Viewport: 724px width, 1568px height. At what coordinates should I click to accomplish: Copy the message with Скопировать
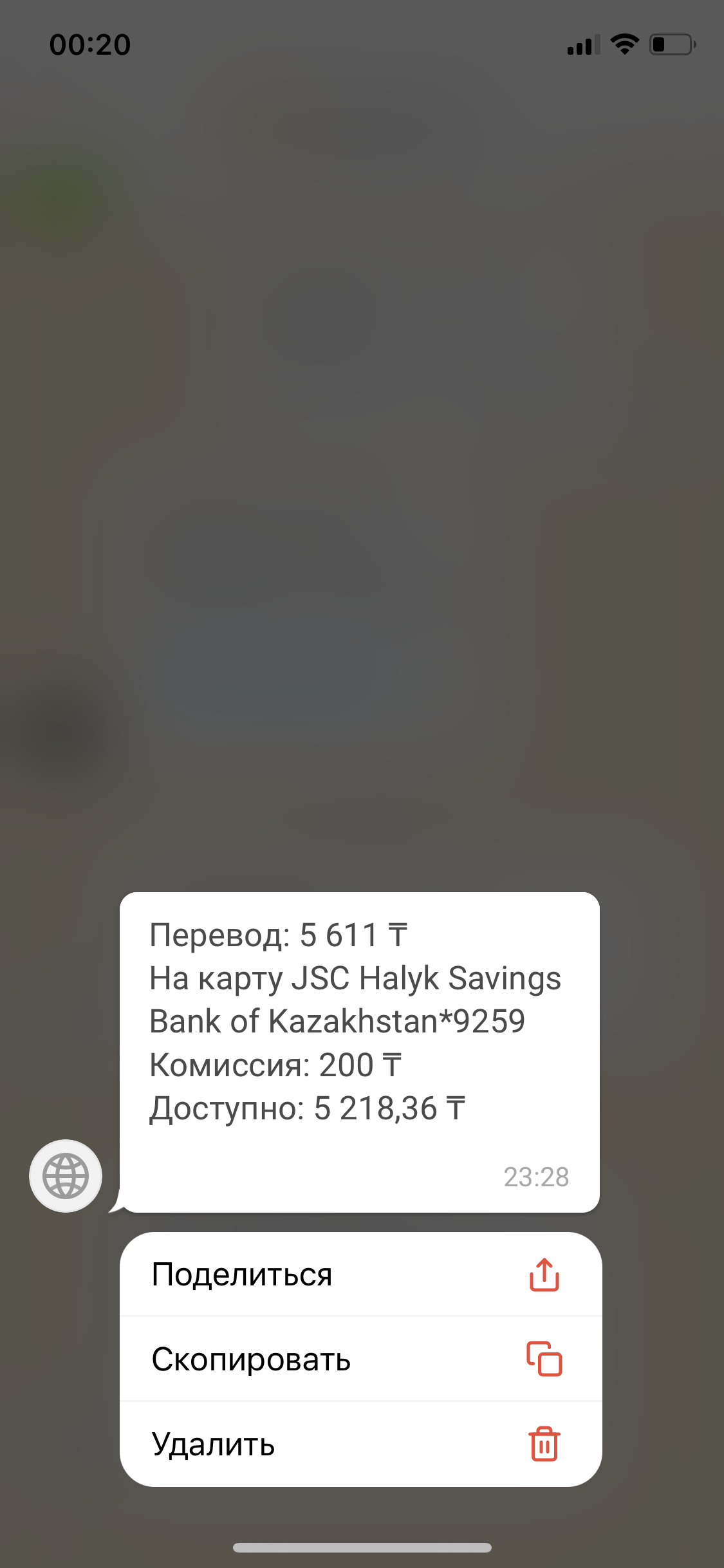[x=360, y=1359]
